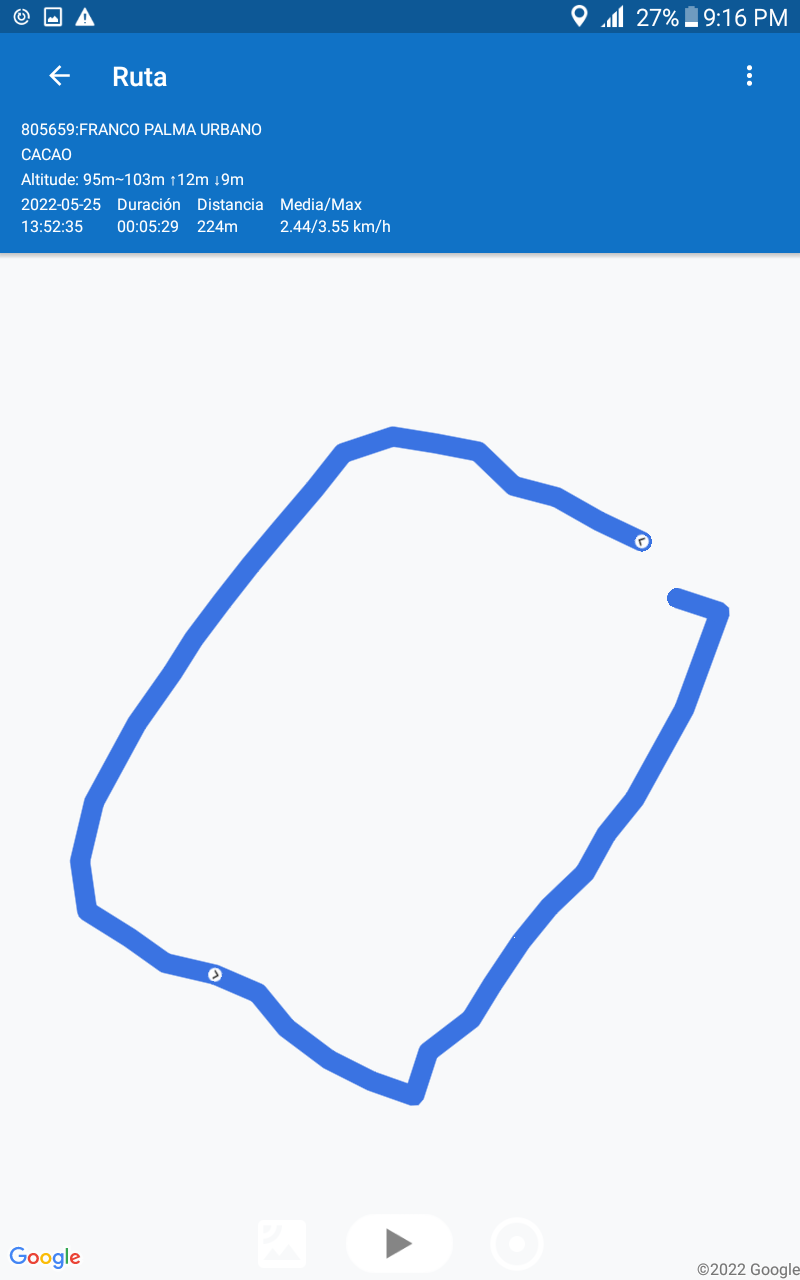
Task: Tap the map image icon at the bottom
Action: coord(282,1244)
